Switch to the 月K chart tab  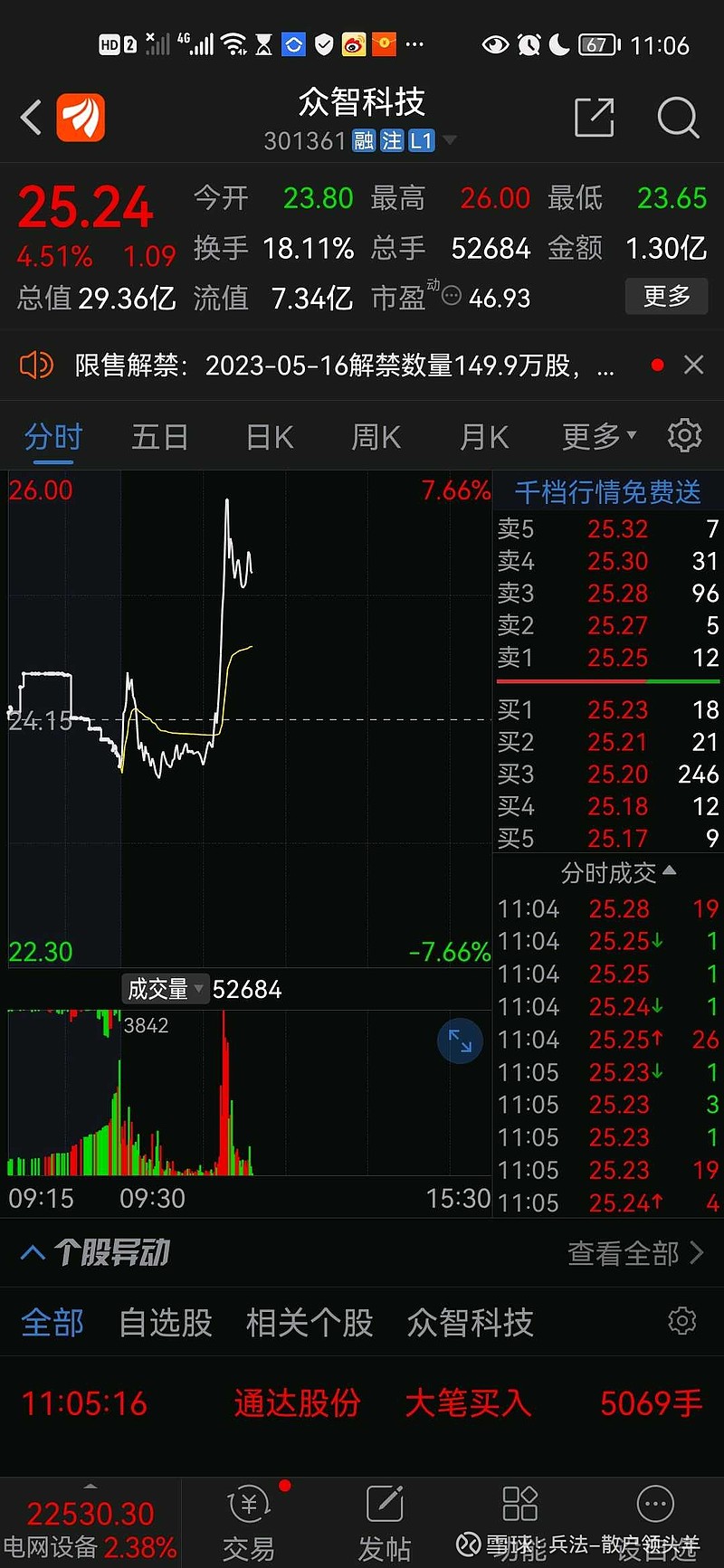pos(484,437)
